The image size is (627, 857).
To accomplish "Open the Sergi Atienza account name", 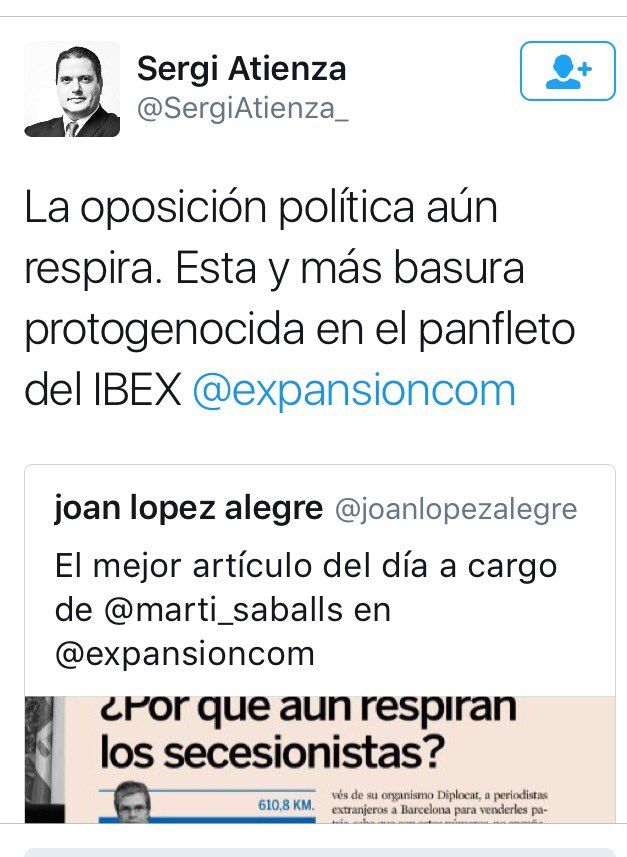I will click(x=241, y=69).
